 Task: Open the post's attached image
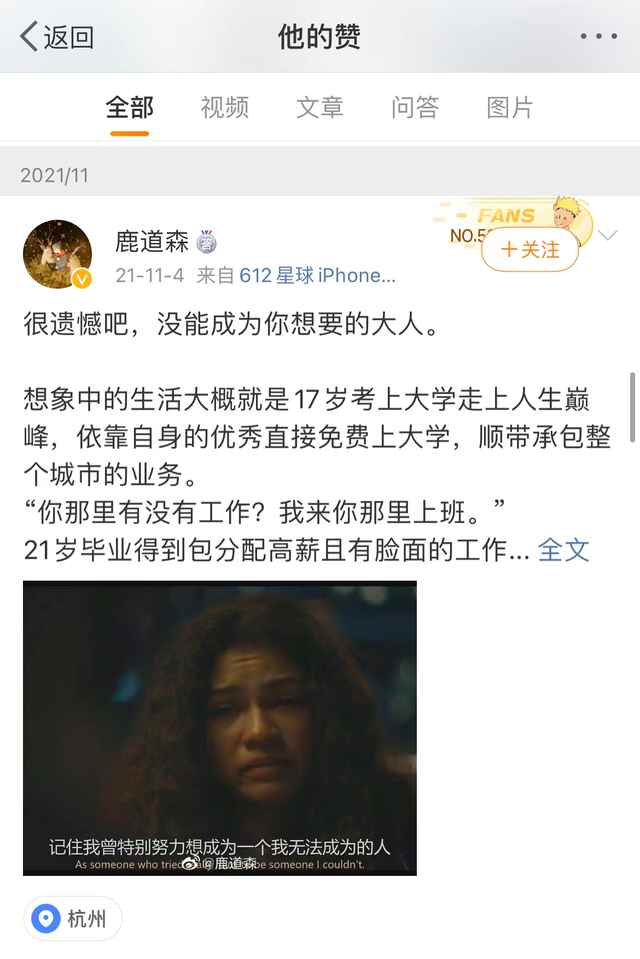click(x=220, y=728)
